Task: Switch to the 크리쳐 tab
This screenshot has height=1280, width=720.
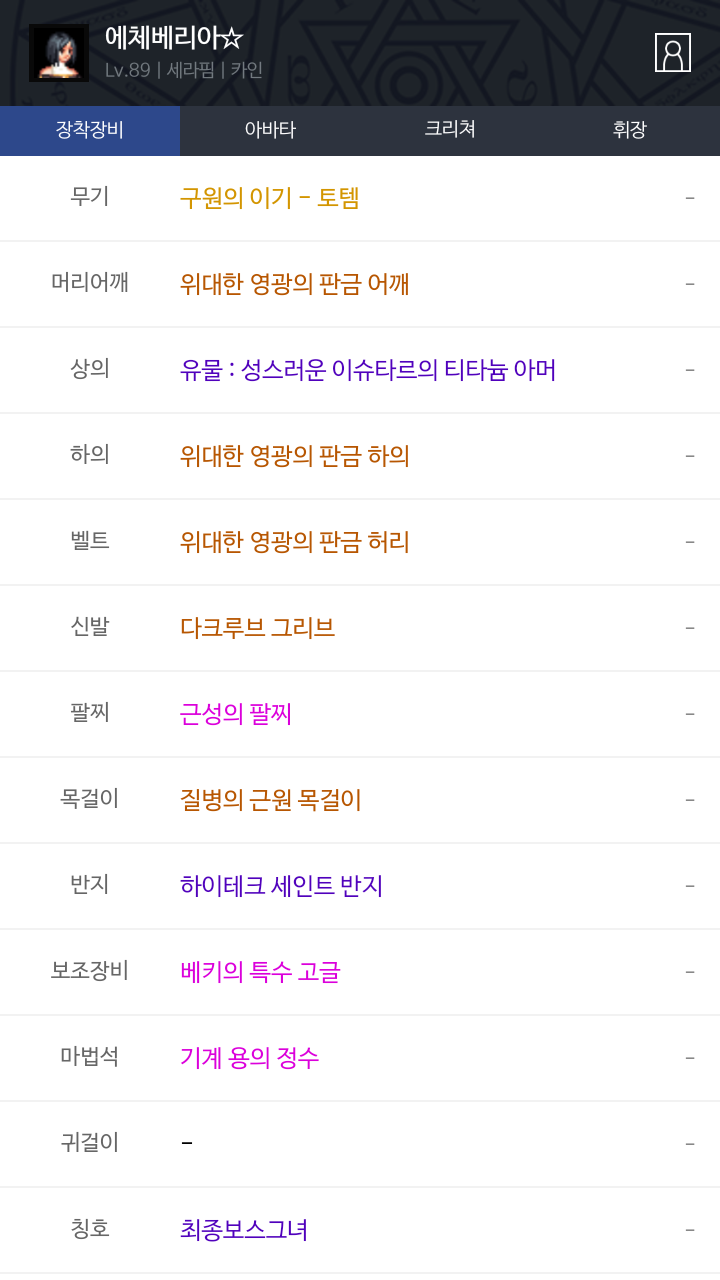Action: coord(450,130)
